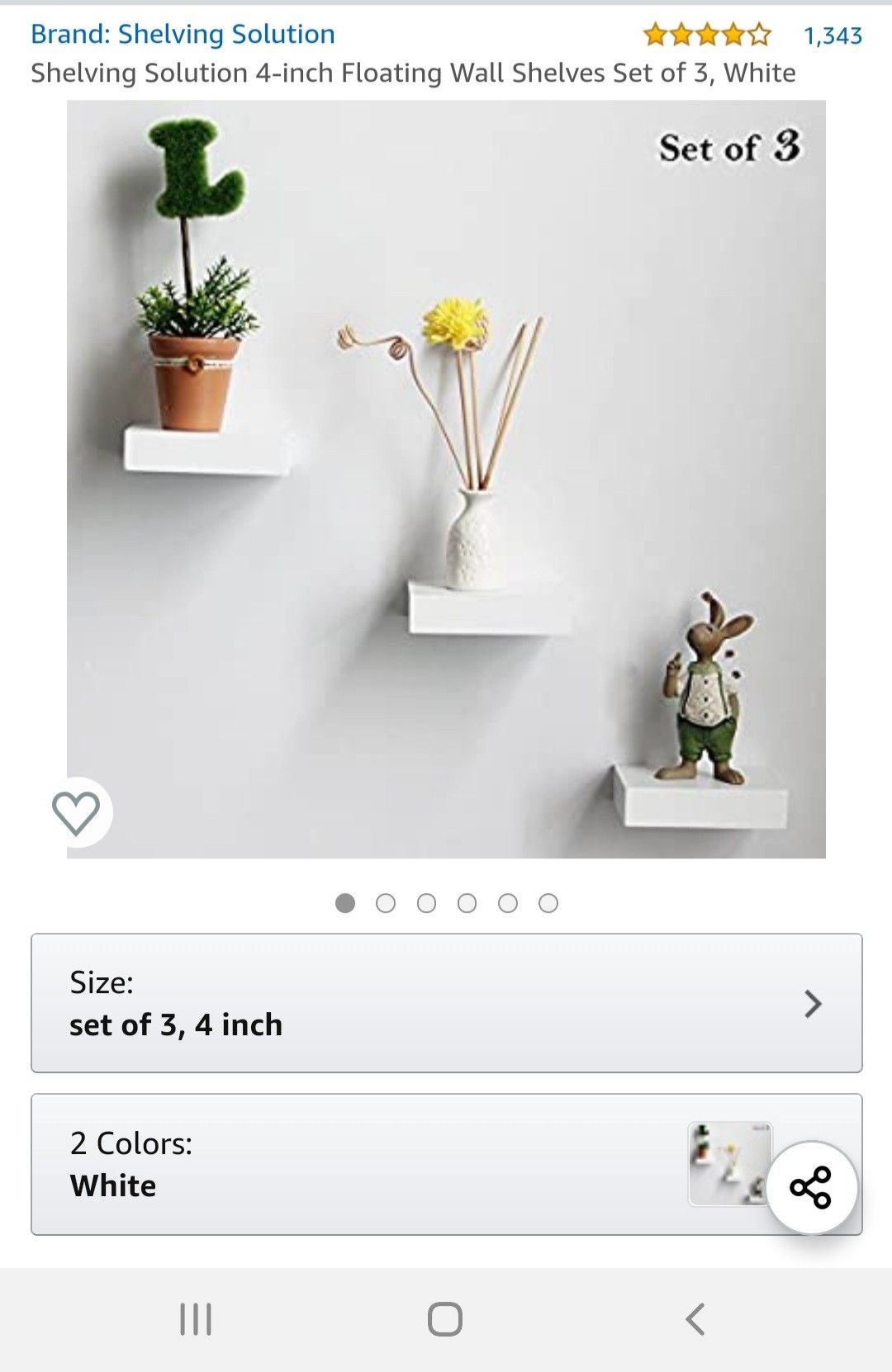Tap the heart wishlist icon on the image
This screenshot has width=892, height=1372.
tap(78, 816)
